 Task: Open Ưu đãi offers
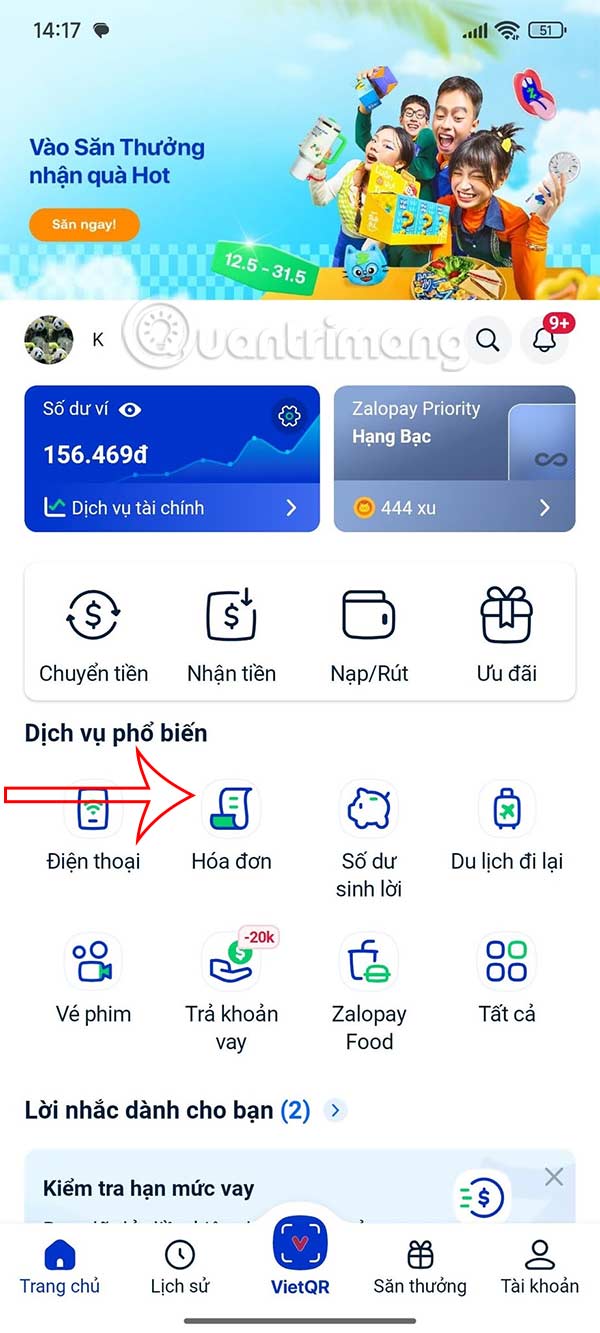coord(507,633)
